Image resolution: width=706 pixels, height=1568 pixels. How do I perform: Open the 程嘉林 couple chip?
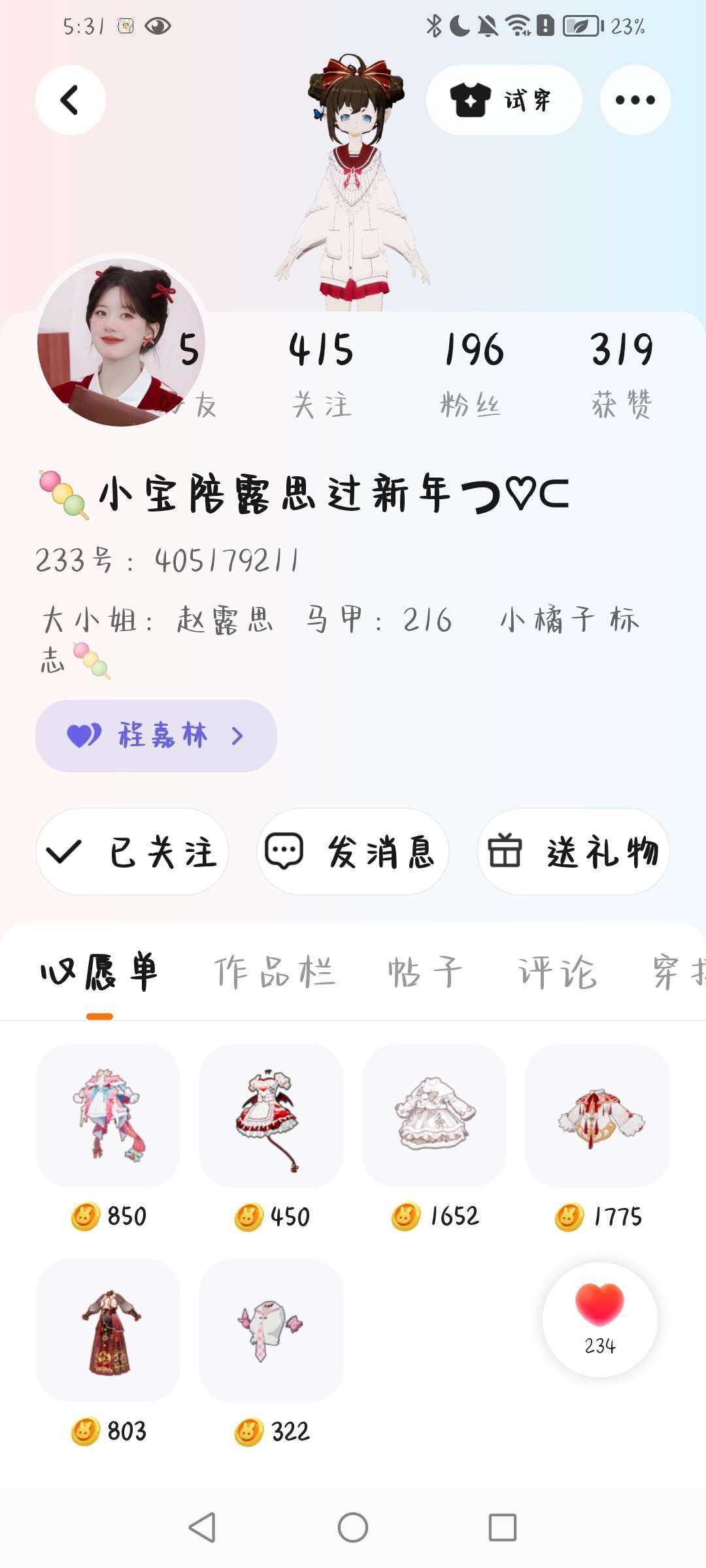tap(156, 736)
